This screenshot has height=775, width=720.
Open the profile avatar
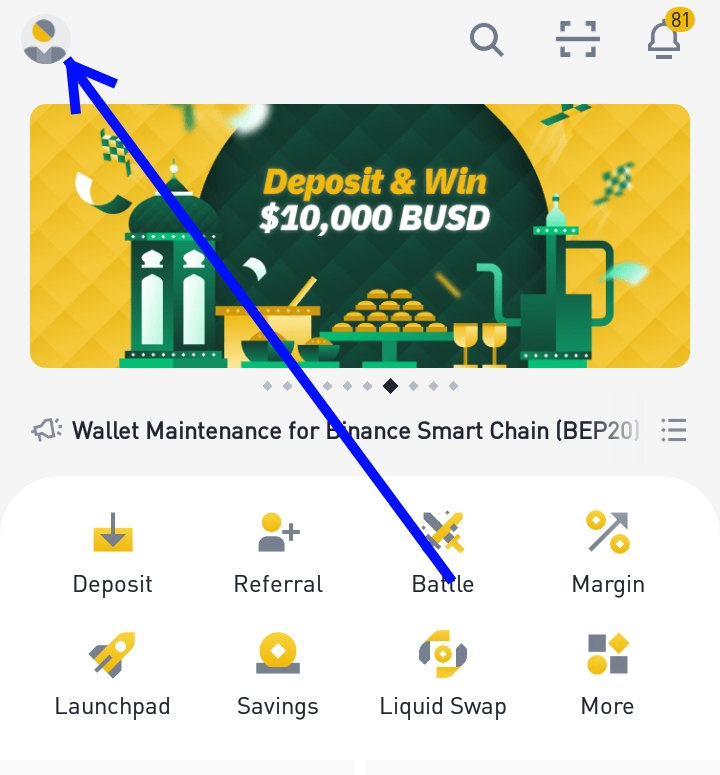point(45,41)
